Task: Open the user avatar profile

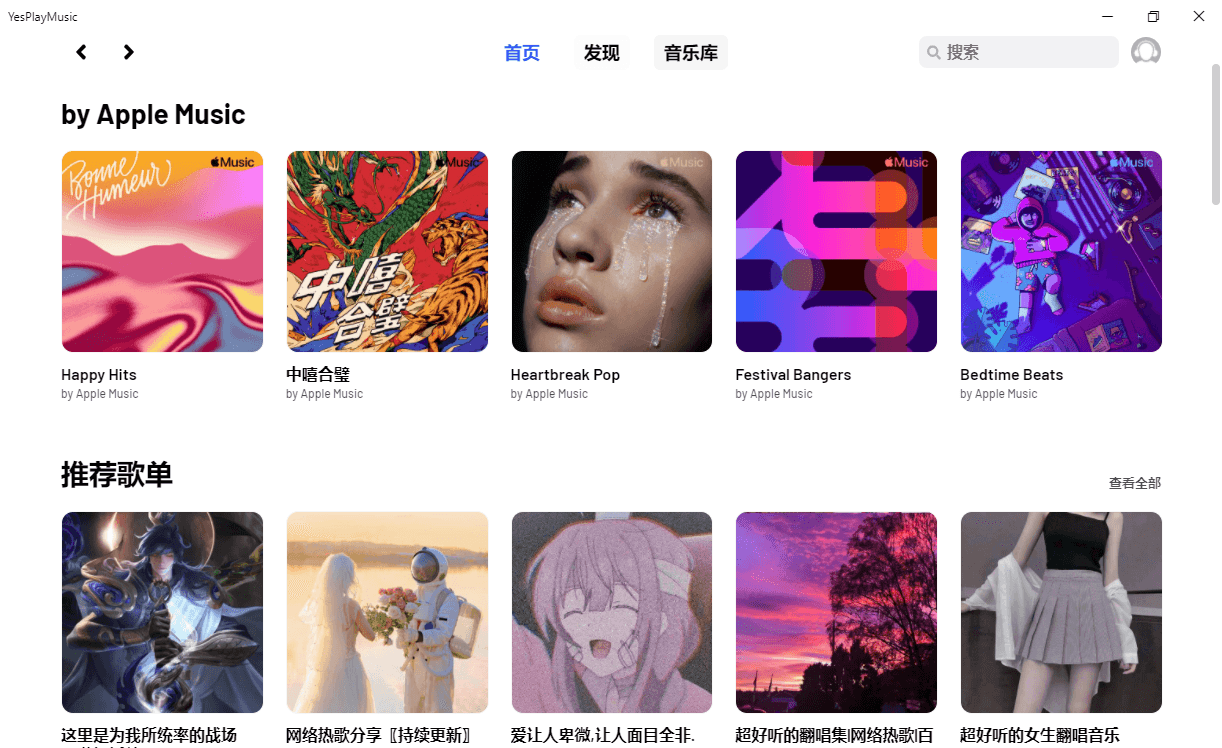Action: (x=1145, y=52)
